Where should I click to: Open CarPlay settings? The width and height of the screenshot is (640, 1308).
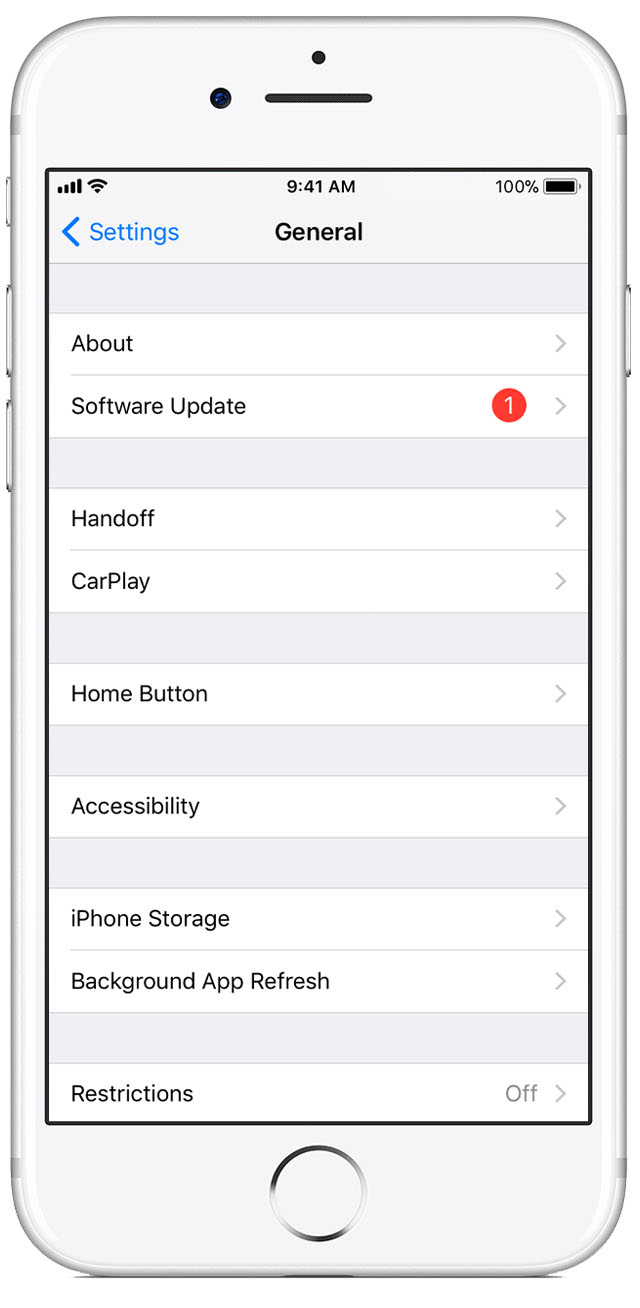tap(319, 581)
